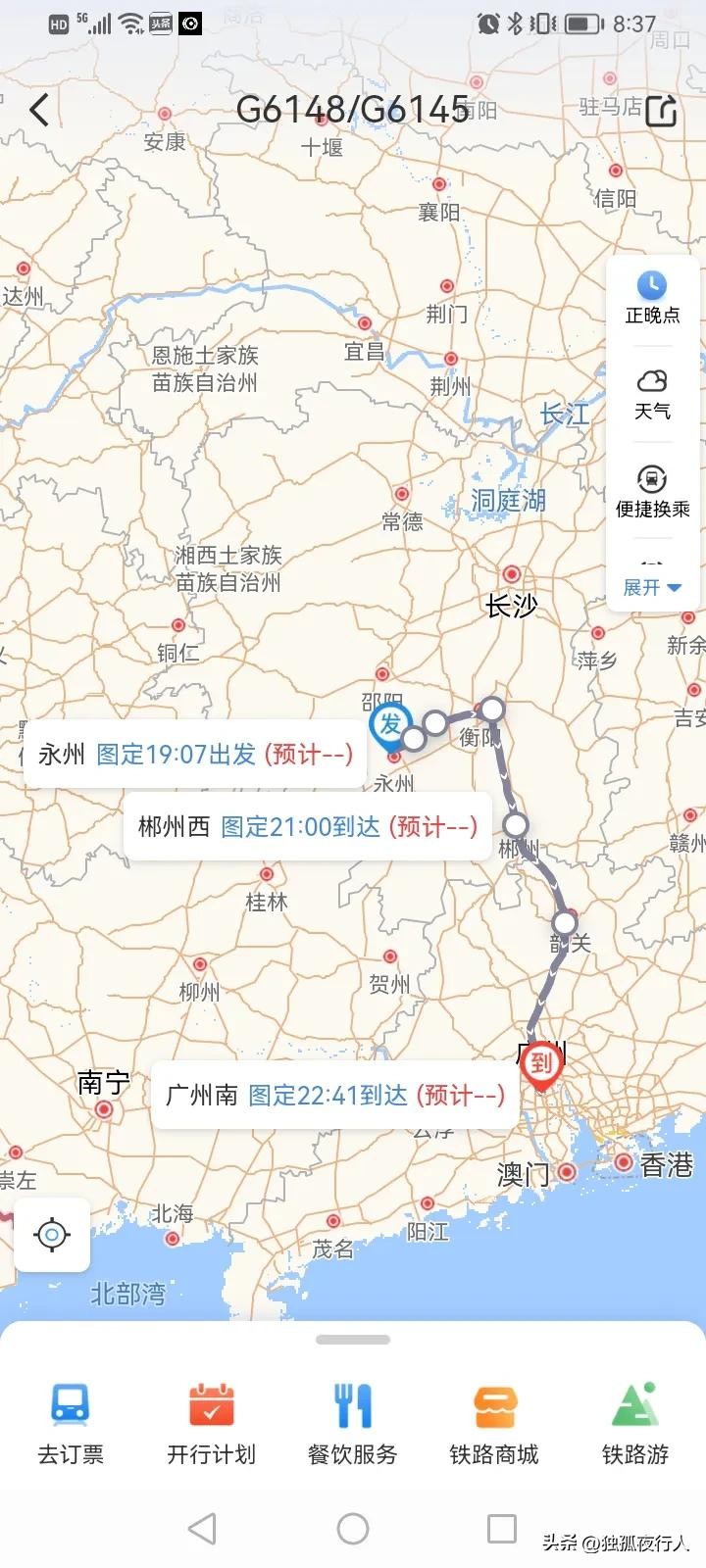Open the 永州 departure info bubble

194,754
